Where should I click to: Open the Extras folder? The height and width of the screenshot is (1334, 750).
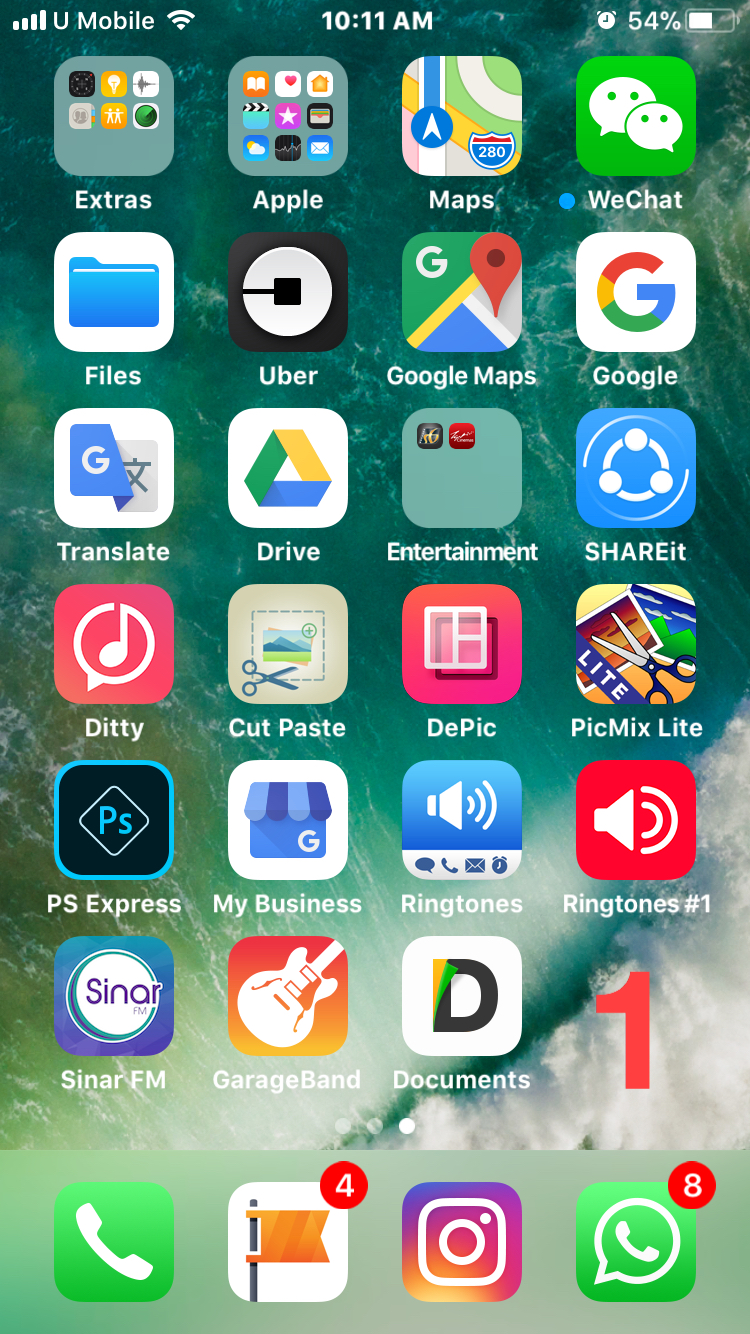click(114, 116)
